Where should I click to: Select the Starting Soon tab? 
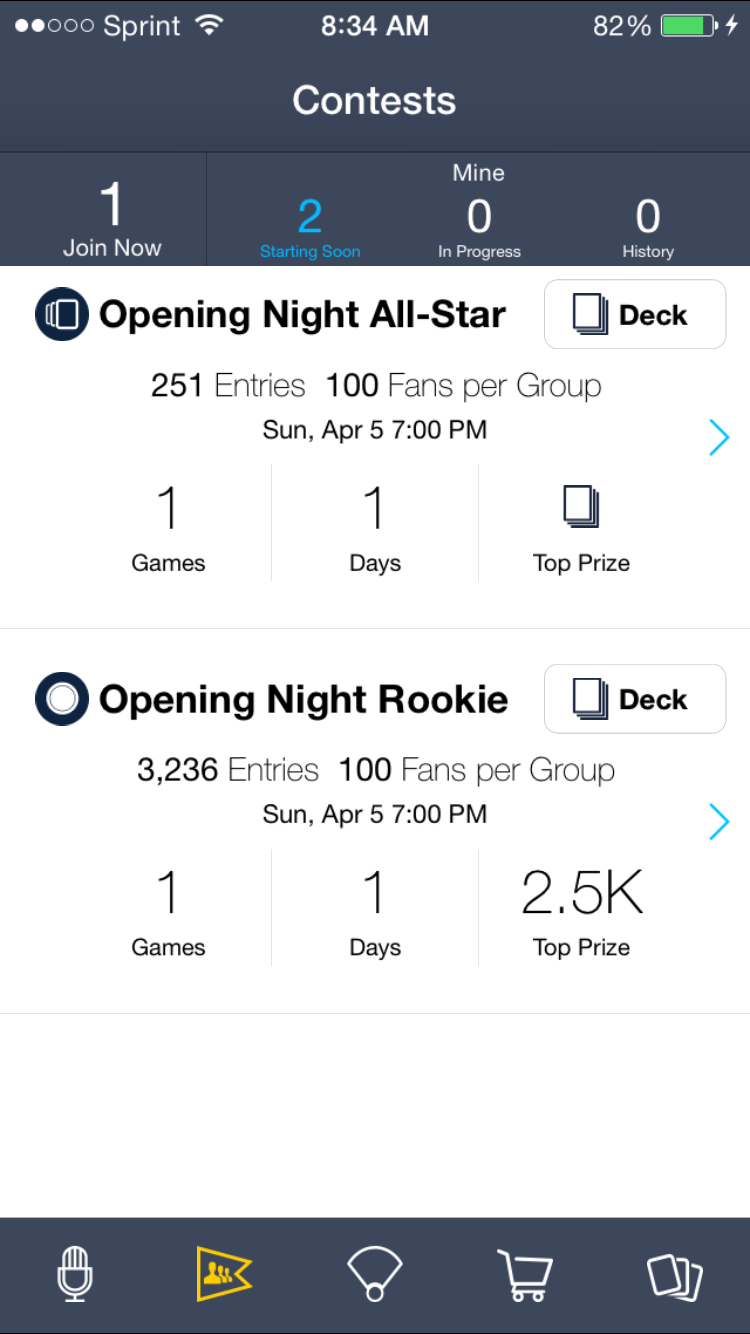point(310,228)
